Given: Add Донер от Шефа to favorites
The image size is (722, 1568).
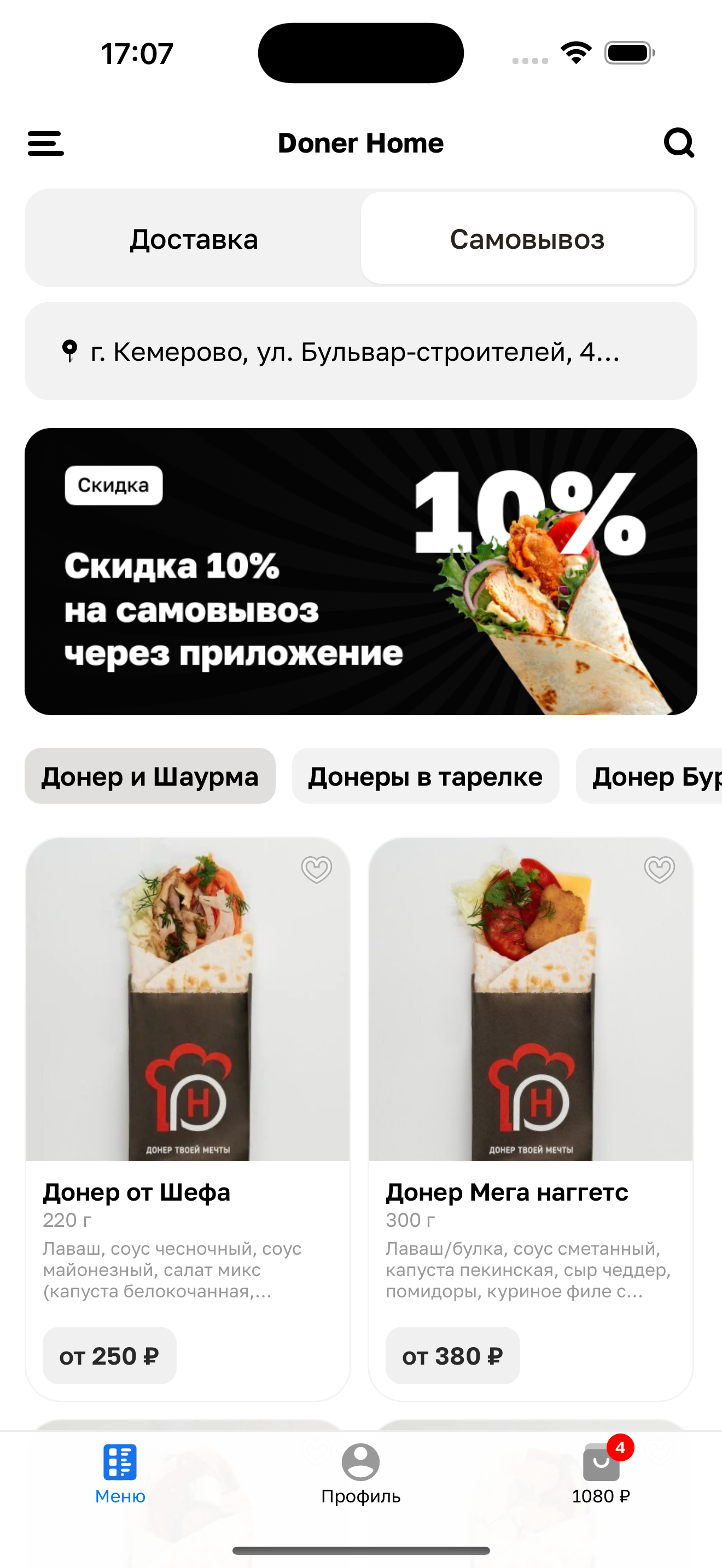Looking at the screenshot, I should [317, 869].
